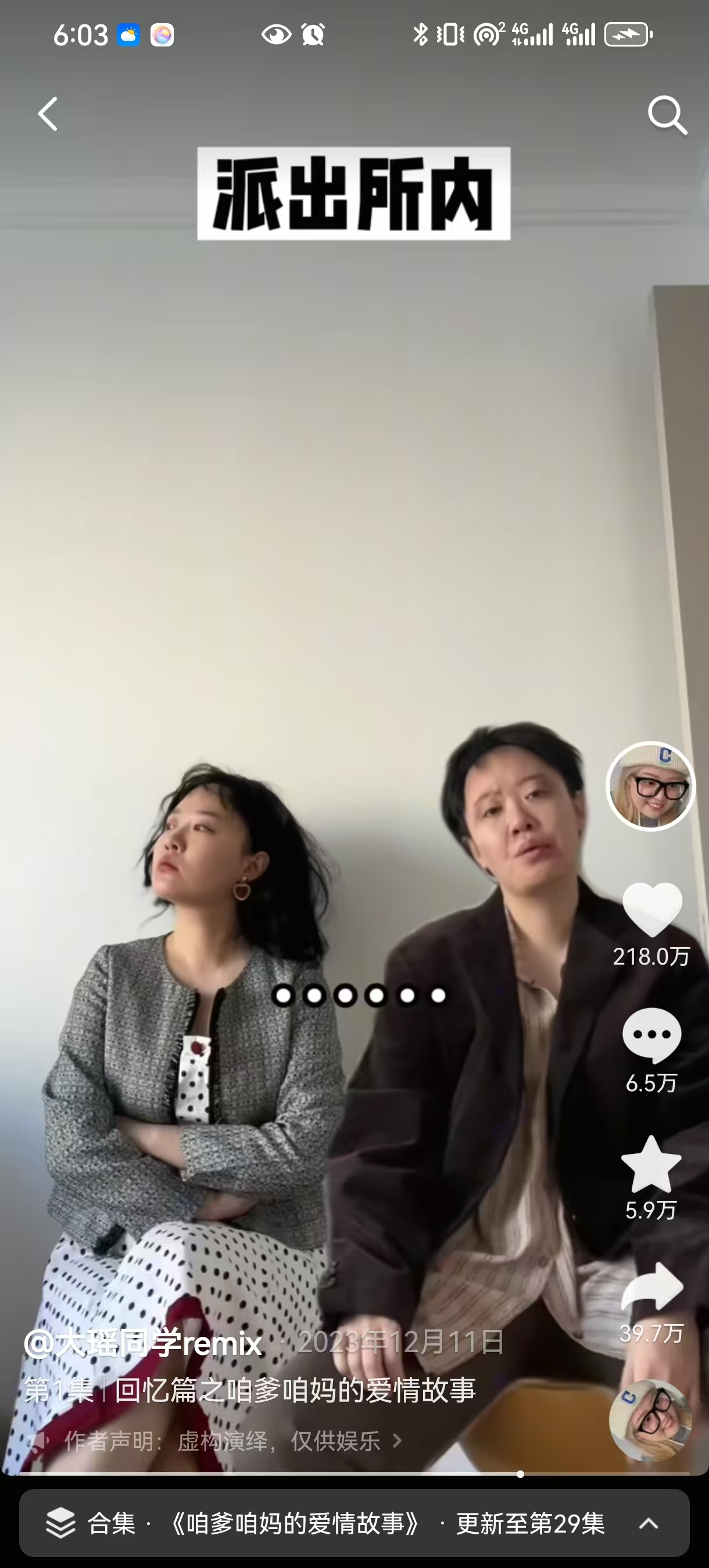Open the rotating music disc

pyautogui.click(x=650, y=1420)
